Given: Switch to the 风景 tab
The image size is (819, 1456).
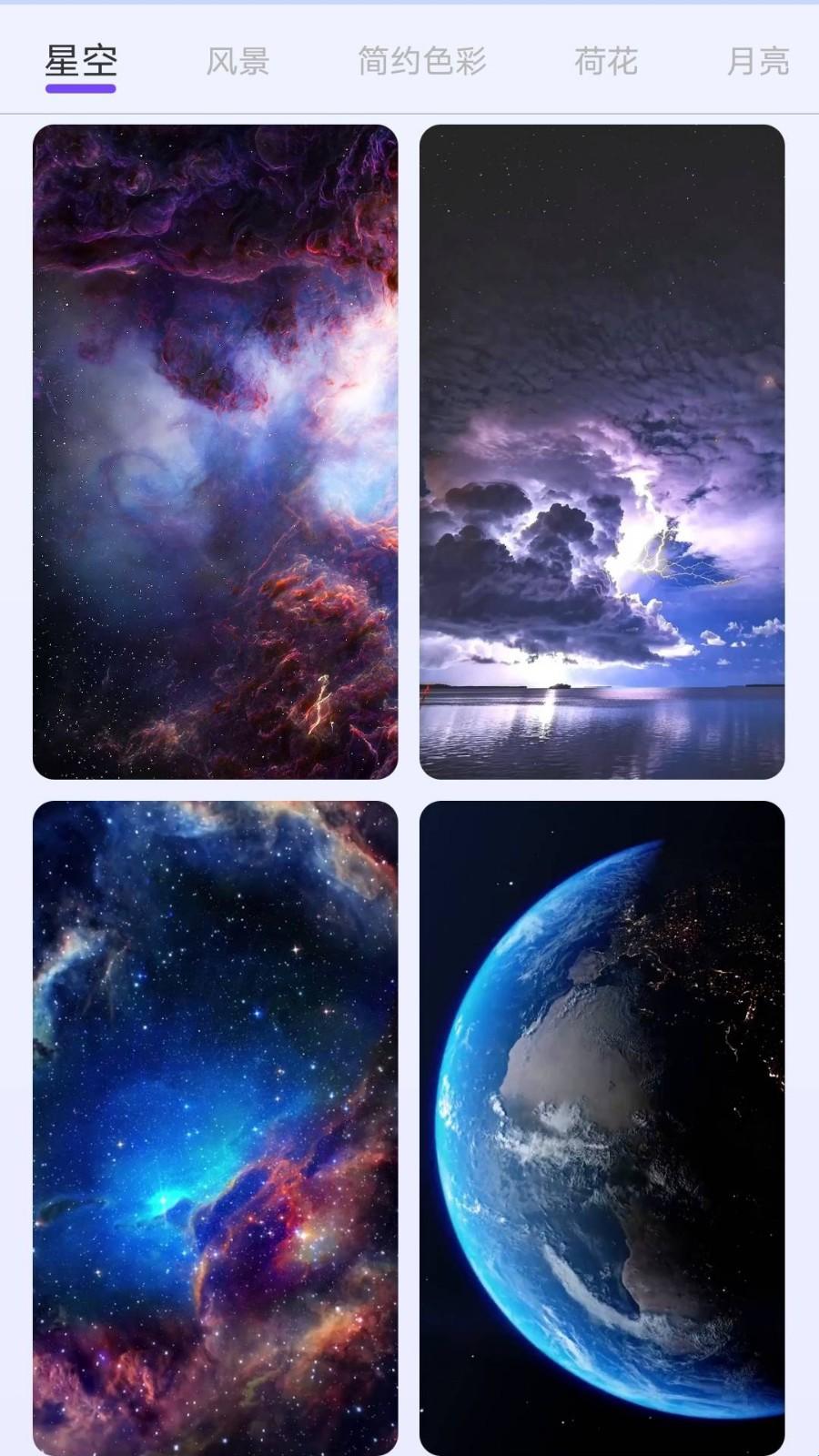Looking at the screenshot, I should click(x=238, y=62).
